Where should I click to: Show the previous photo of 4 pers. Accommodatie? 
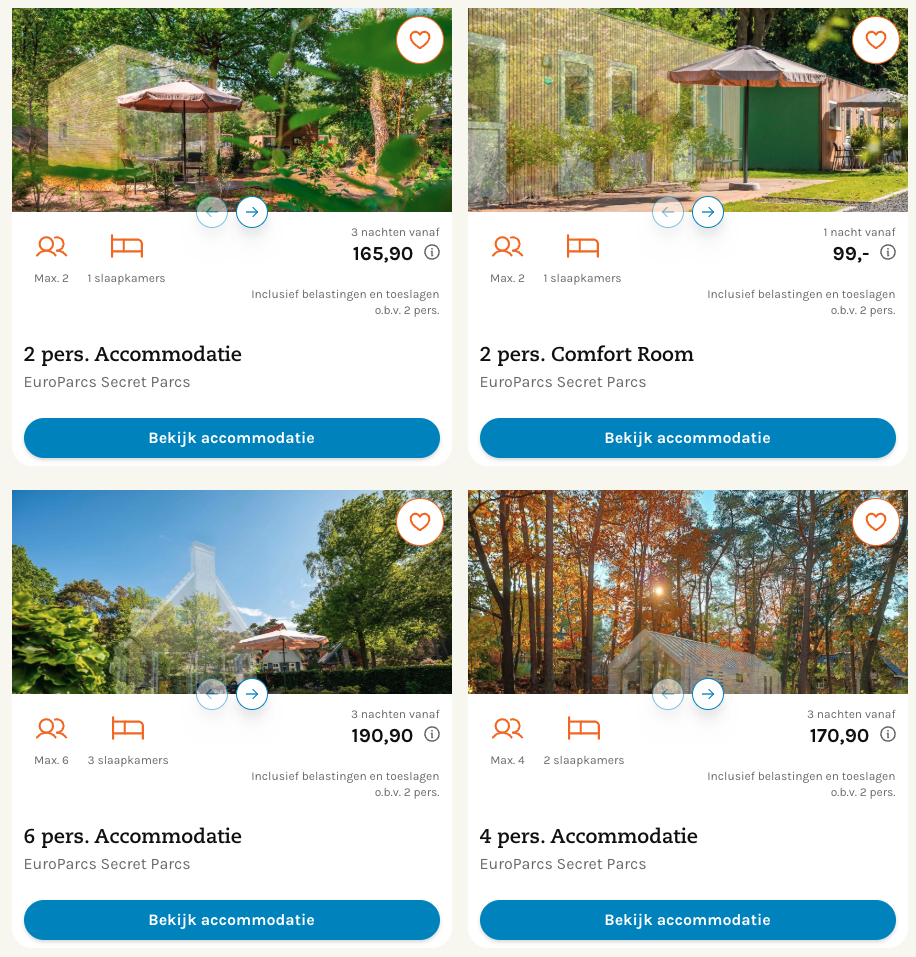point(668,694)
